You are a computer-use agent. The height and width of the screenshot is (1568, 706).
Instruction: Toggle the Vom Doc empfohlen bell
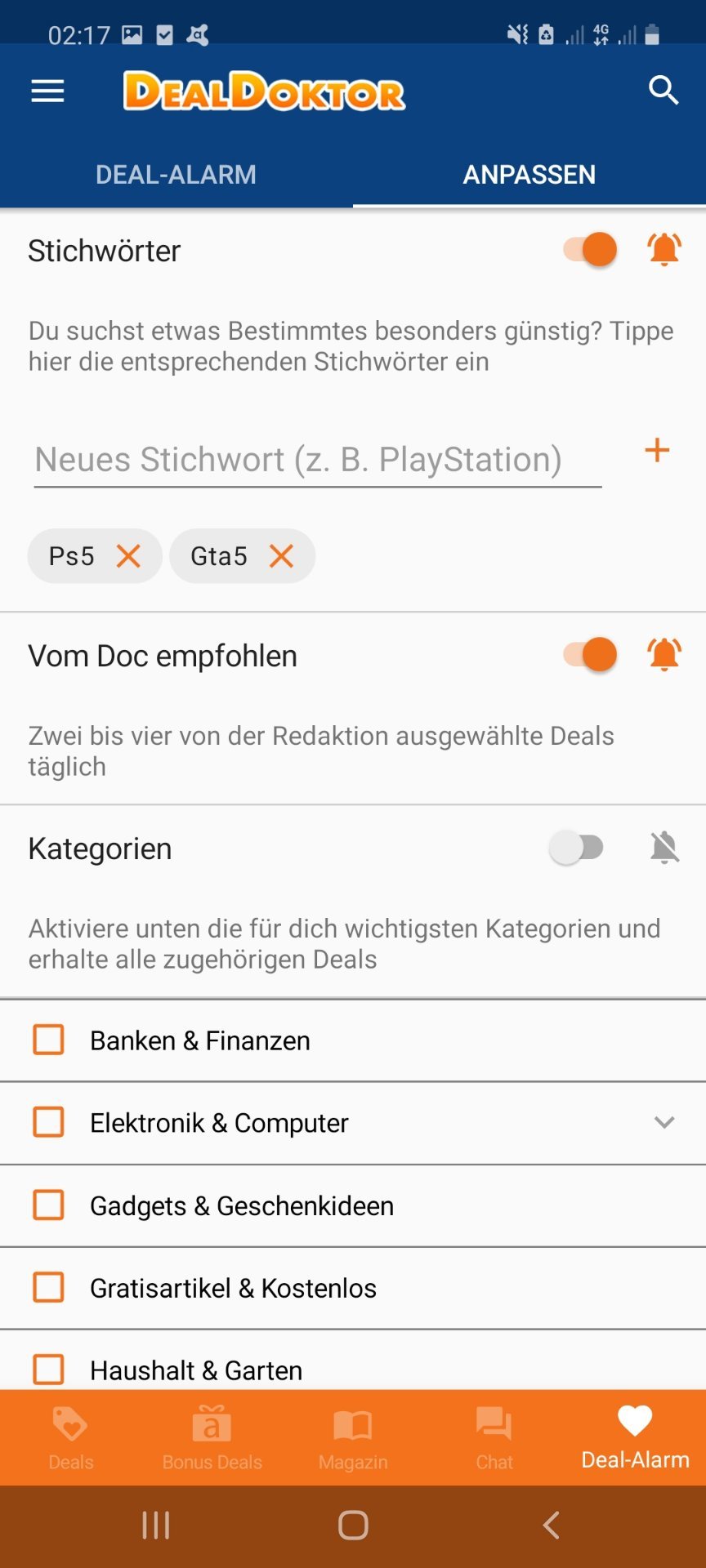[664, 654]
